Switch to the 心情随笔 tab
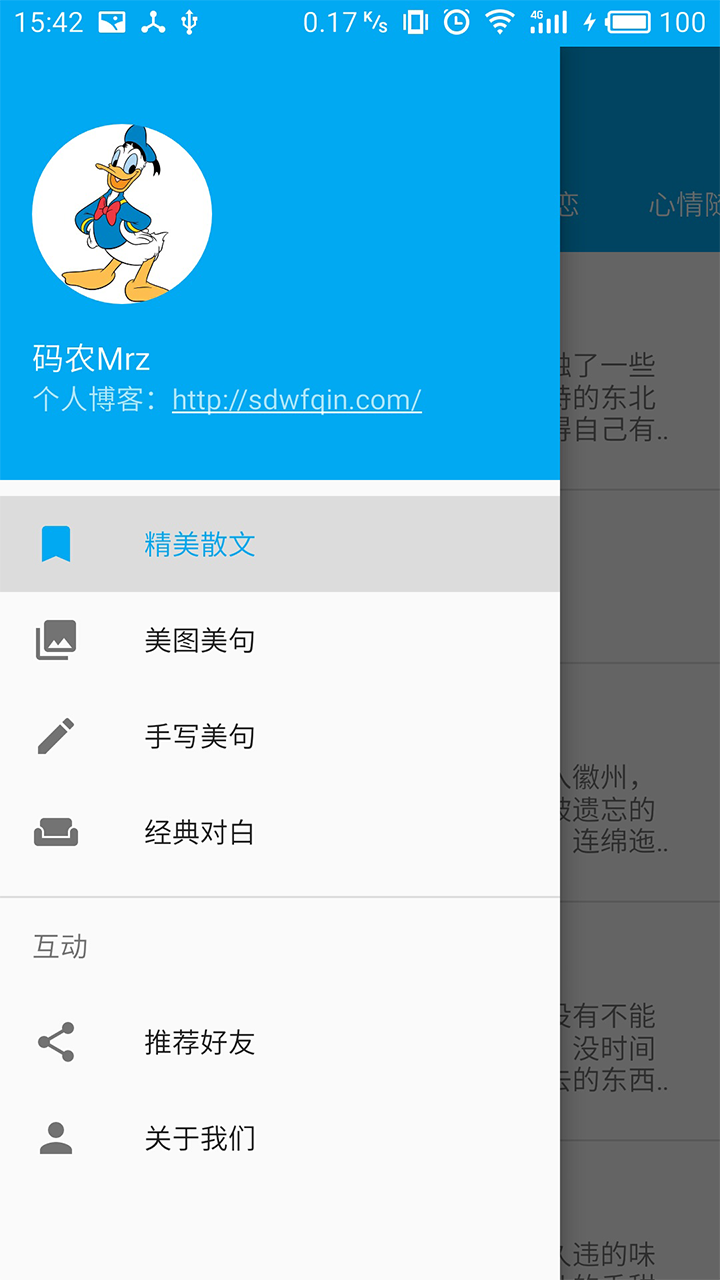720x1280 pixels. pyautogui.click(x=685, y=203)
